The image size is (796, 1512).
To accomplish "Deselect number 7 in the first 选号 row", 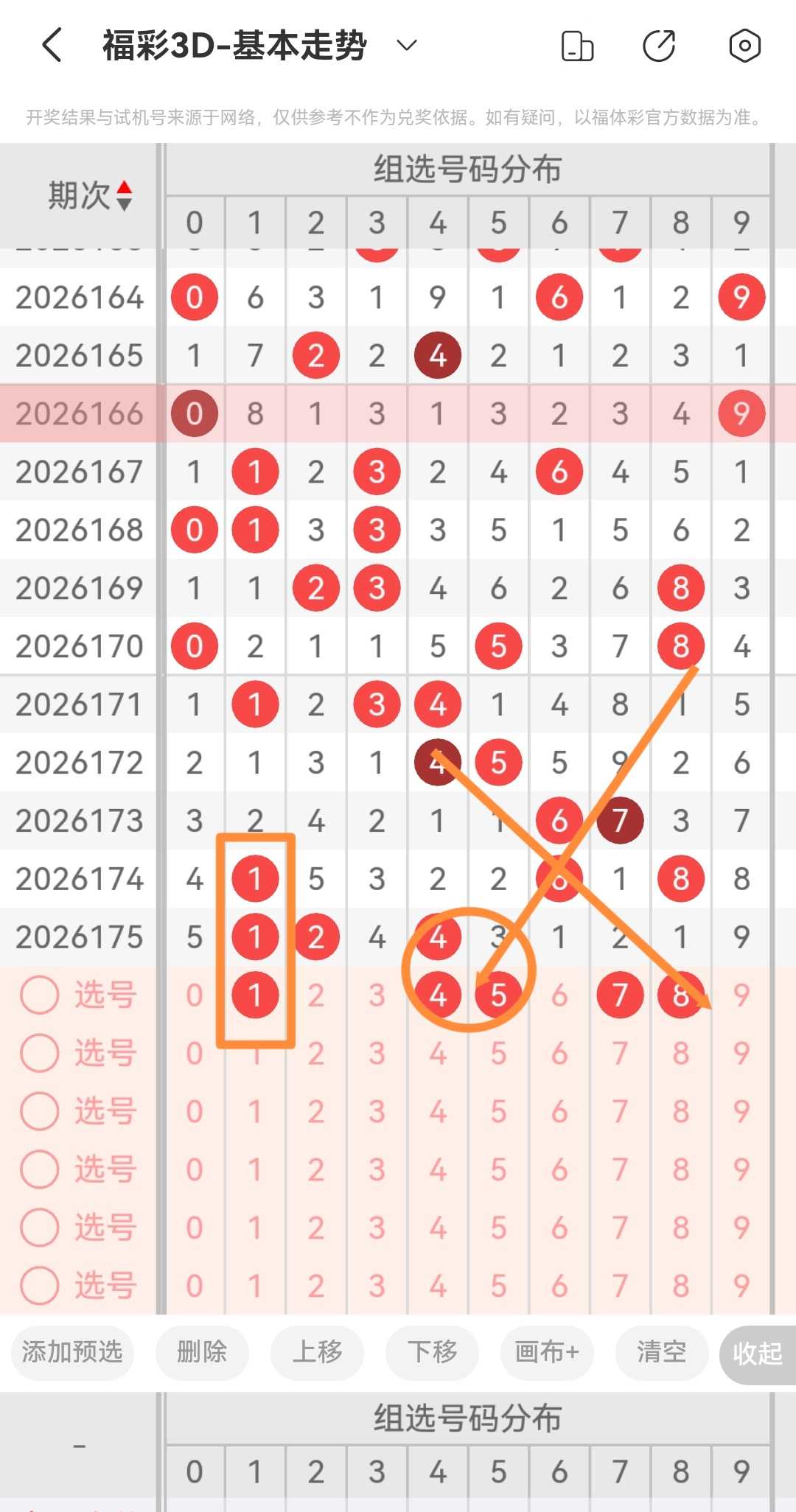I will click(620, 995).
